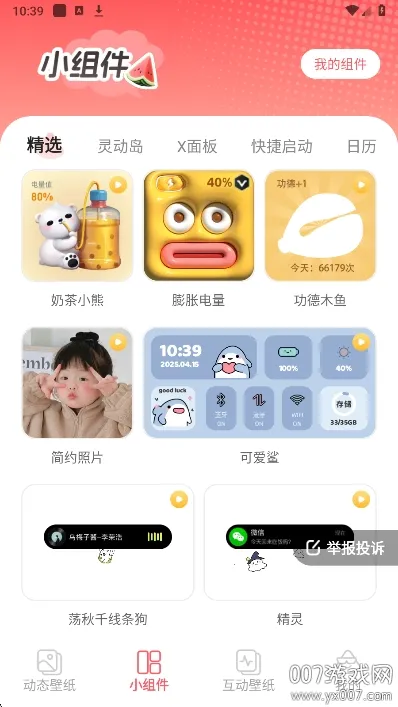This screenshot has width=398, height=707.
Task: Open the 可爱鲨 widget panel
Action: 260,383
